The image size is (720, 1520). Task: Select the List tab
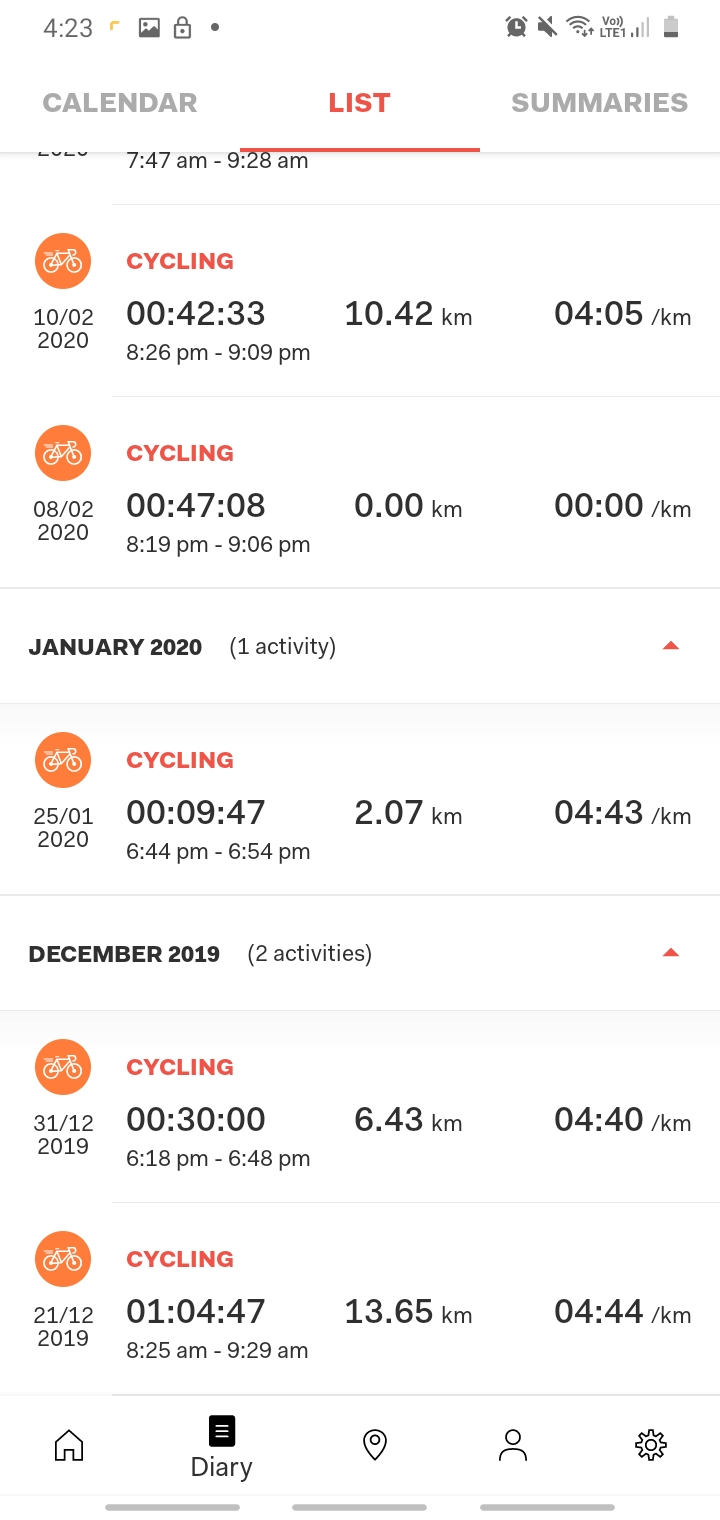pos(359,103)
